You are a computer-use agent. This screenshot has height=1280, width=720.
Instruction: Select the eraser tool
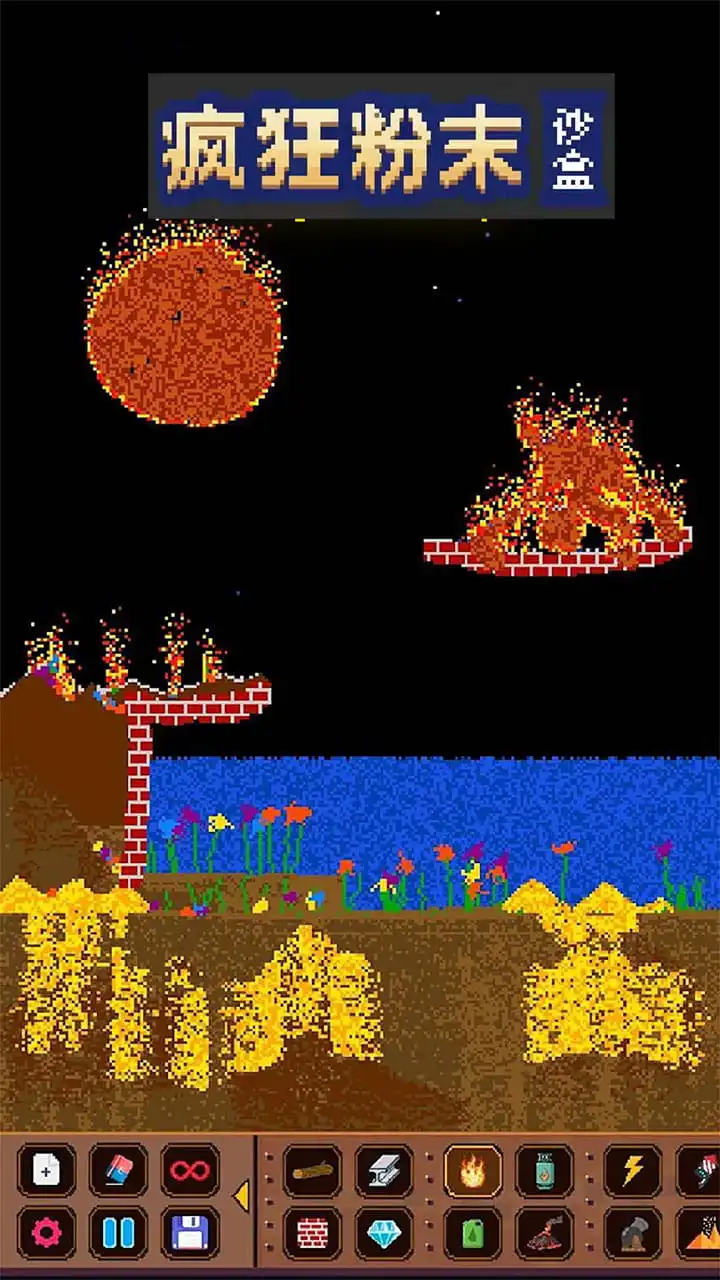pyautogui.click(x=118, y=1170)
